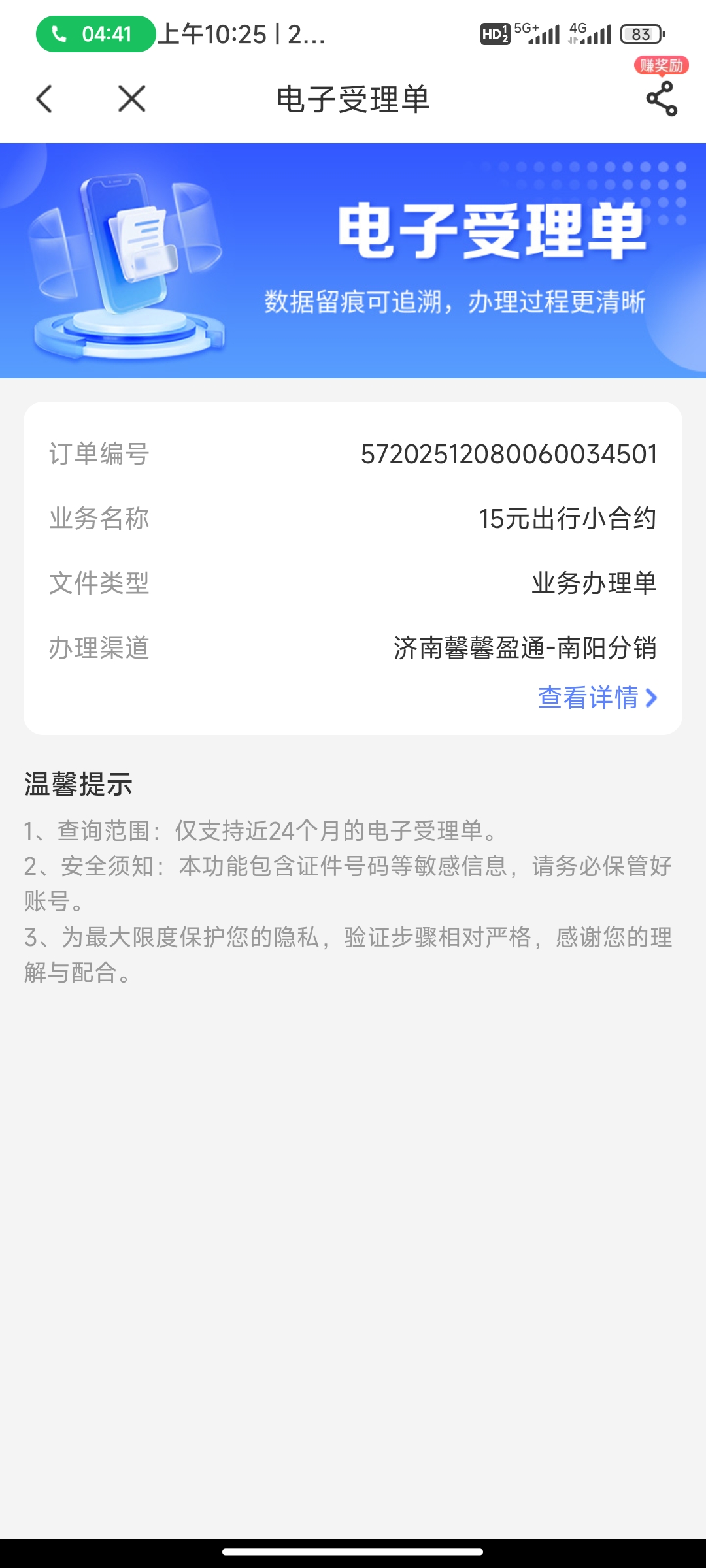Go back using the header arrow
The width and height of the screenshot is (706, 1568).
(x=44, y=99)
